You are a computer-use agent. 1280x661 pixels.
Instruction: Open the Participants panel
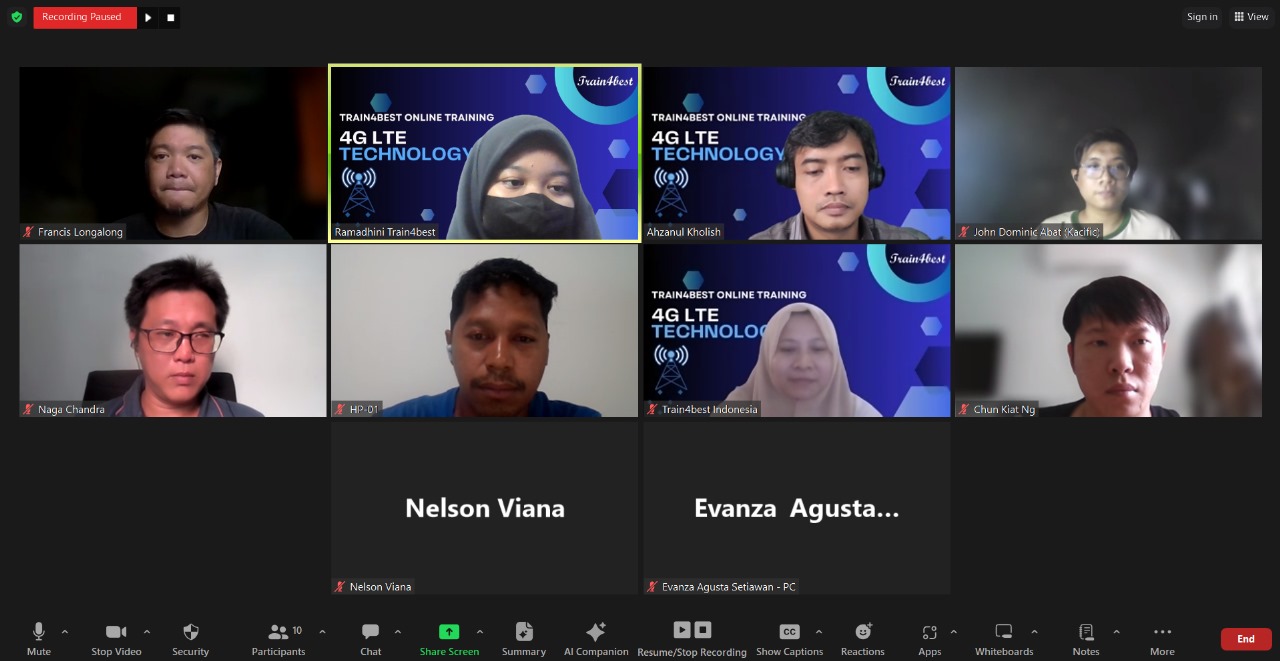click(x=279, y=638)
